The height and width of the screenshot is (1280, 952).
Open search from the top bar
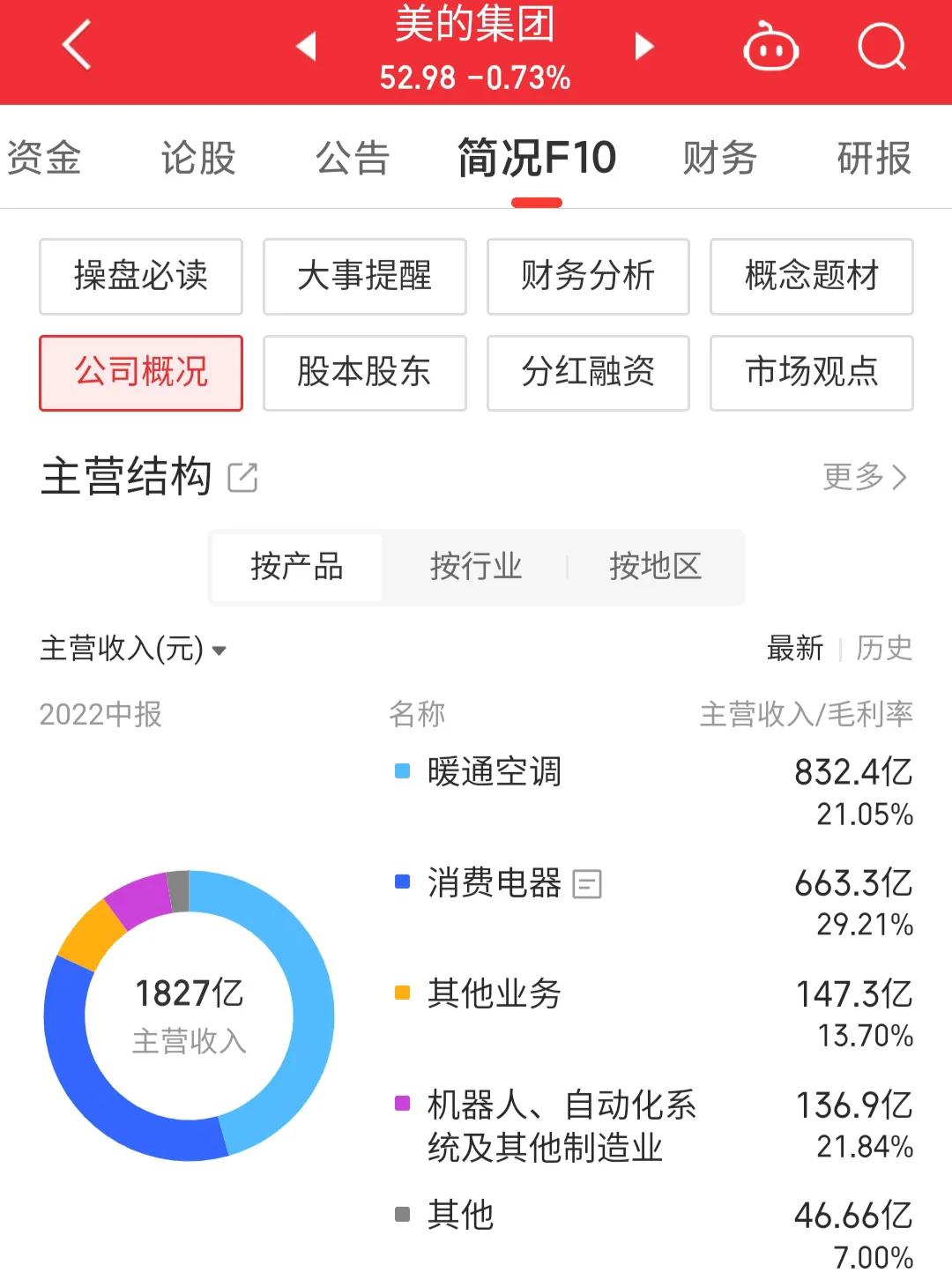click(x=882, y=48)
